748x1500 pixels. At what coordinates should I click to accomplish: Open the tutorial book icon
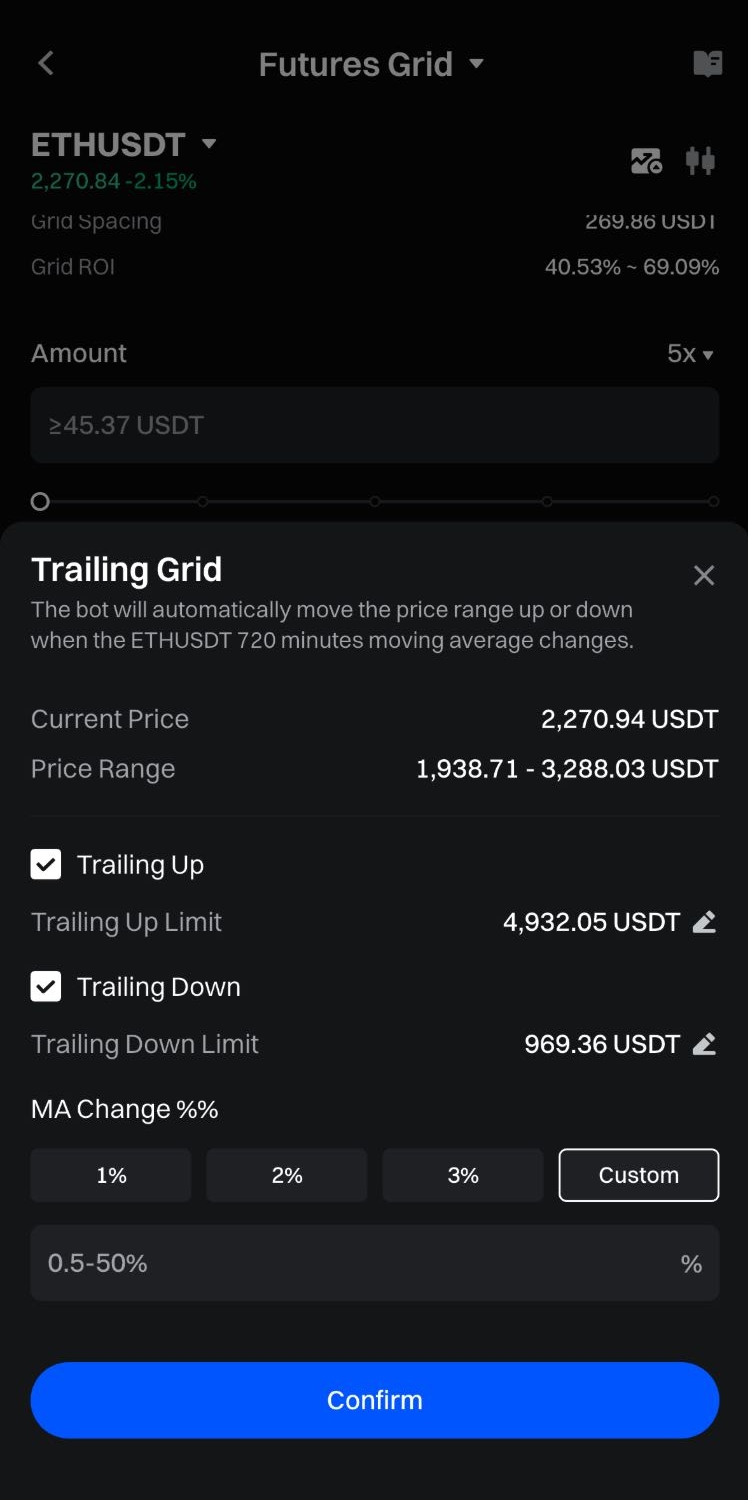click(x=708, y=64)
